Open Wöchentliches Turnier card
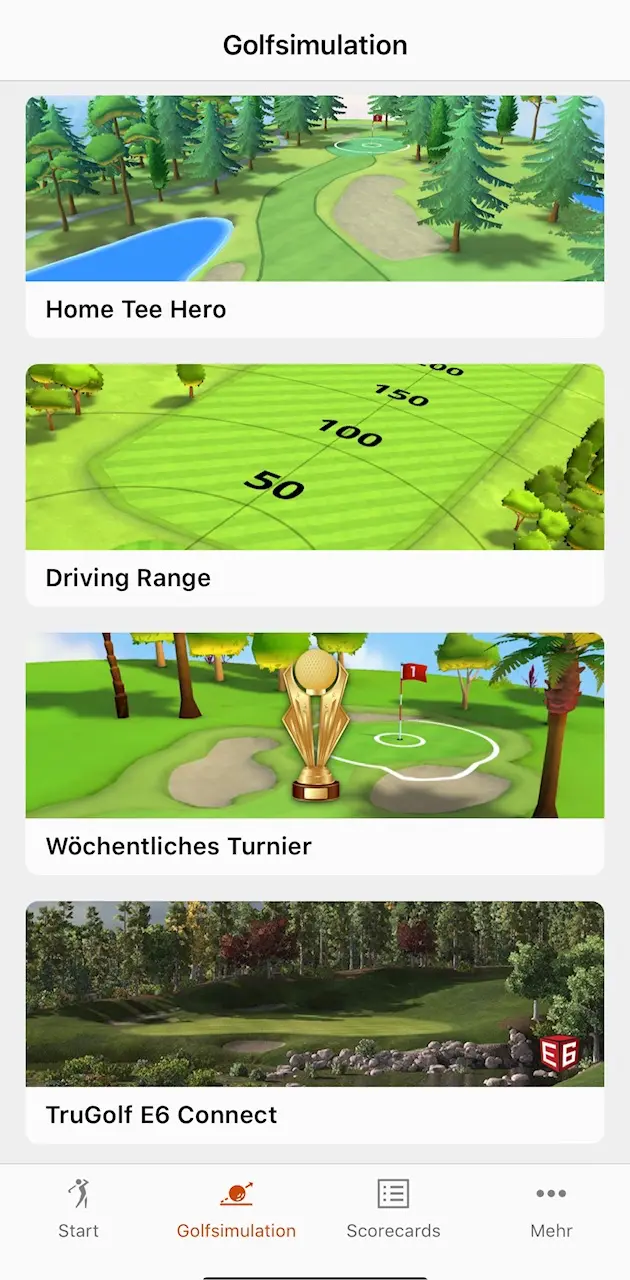 pos(315,753)
